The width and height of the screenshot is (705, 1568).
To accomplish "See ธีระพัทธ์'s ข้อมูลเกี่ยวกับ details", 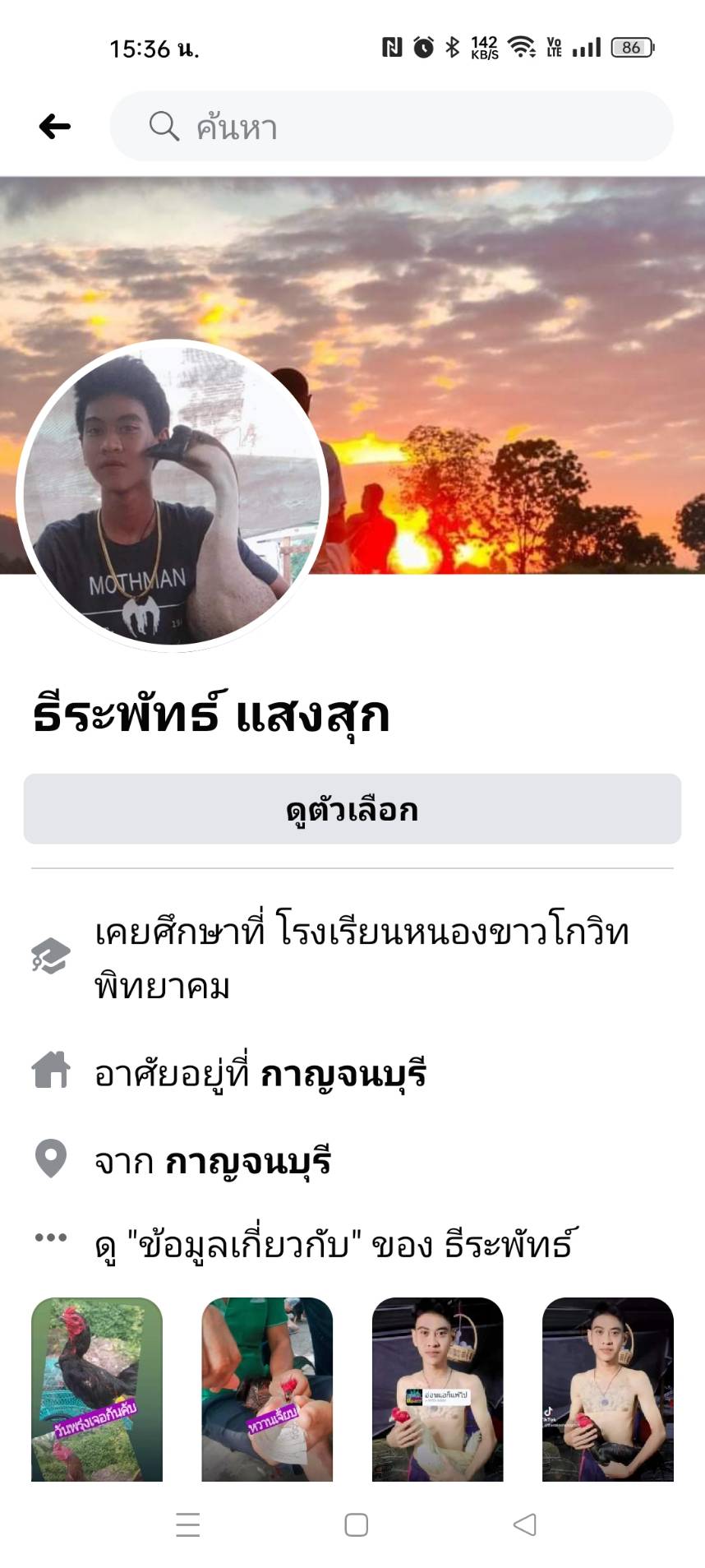I will click(x=333, y=1245).
